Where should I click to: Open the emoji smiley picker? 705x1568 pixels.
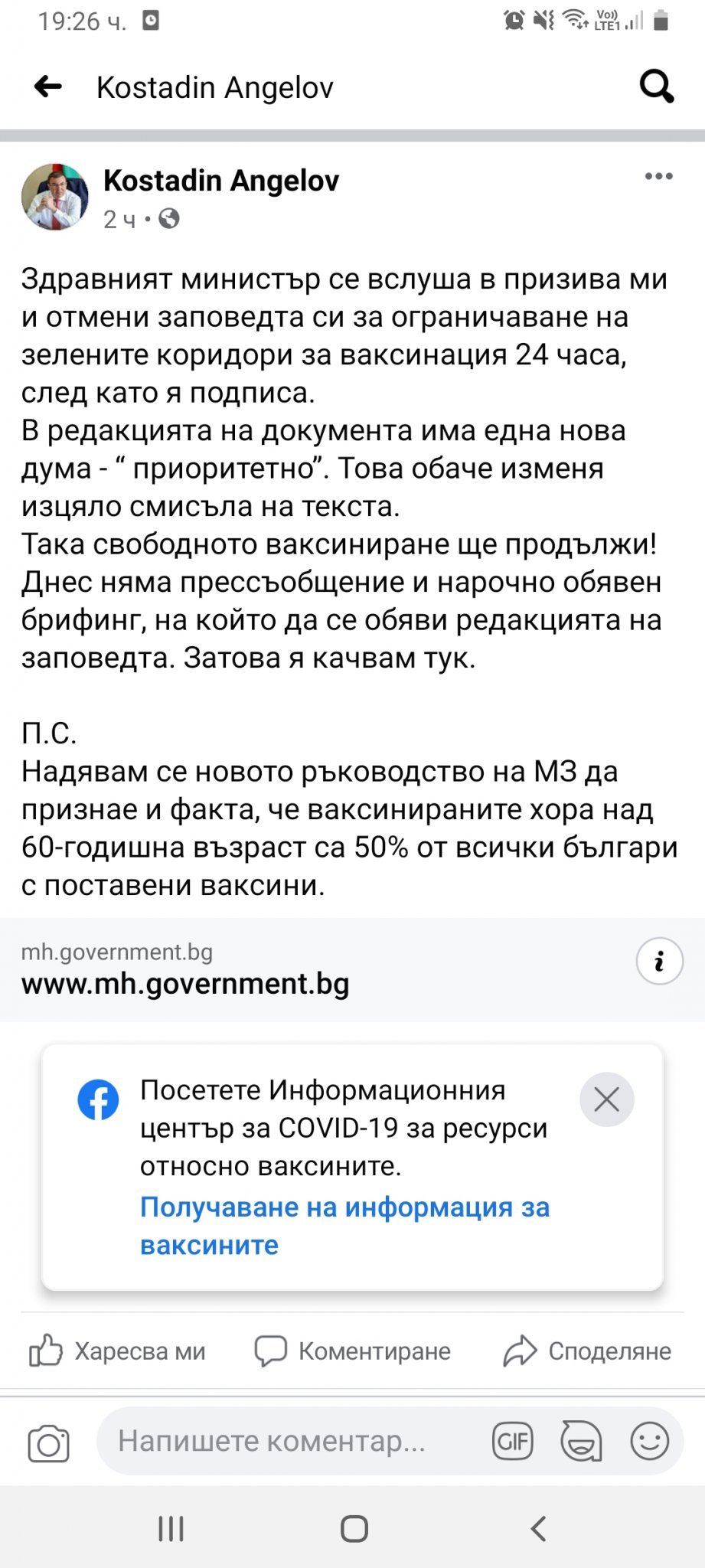tap(649, 1442)
